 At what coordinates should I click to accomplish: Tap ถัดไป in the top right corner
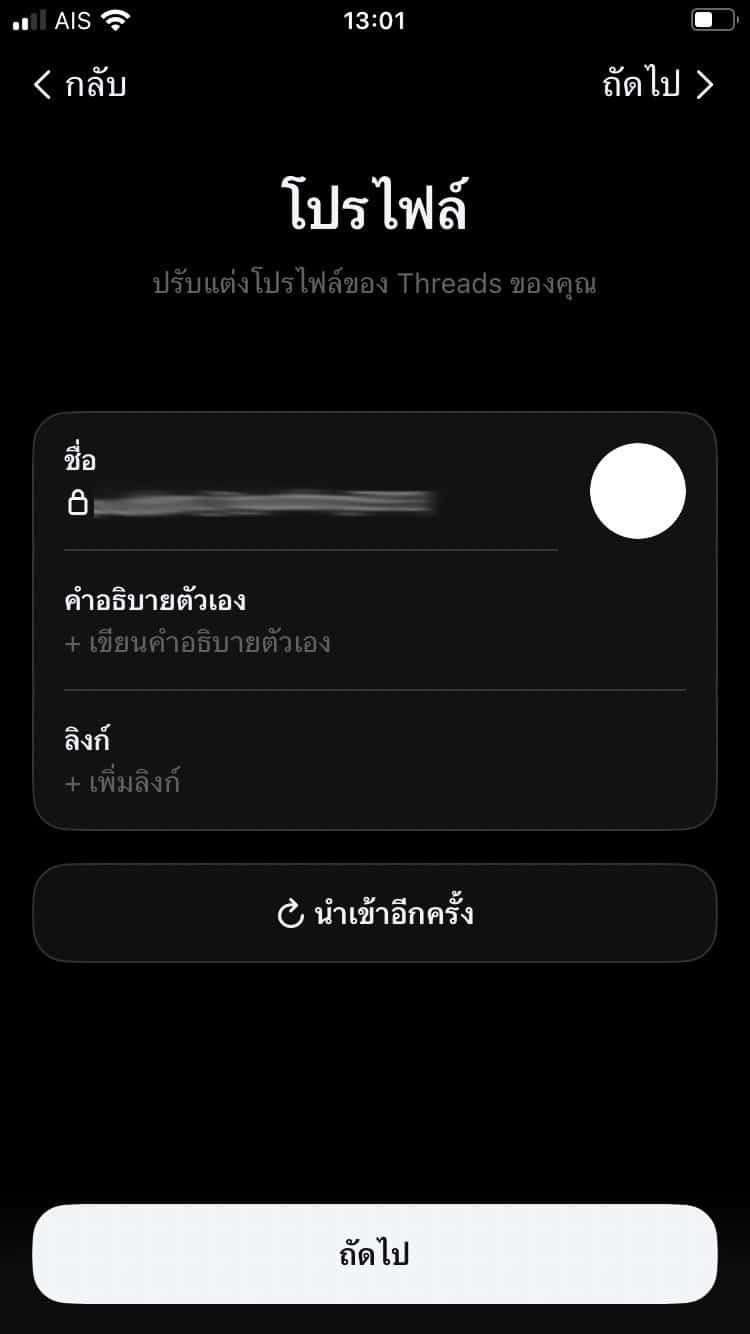pyautogui.click(x=657, y=85)
